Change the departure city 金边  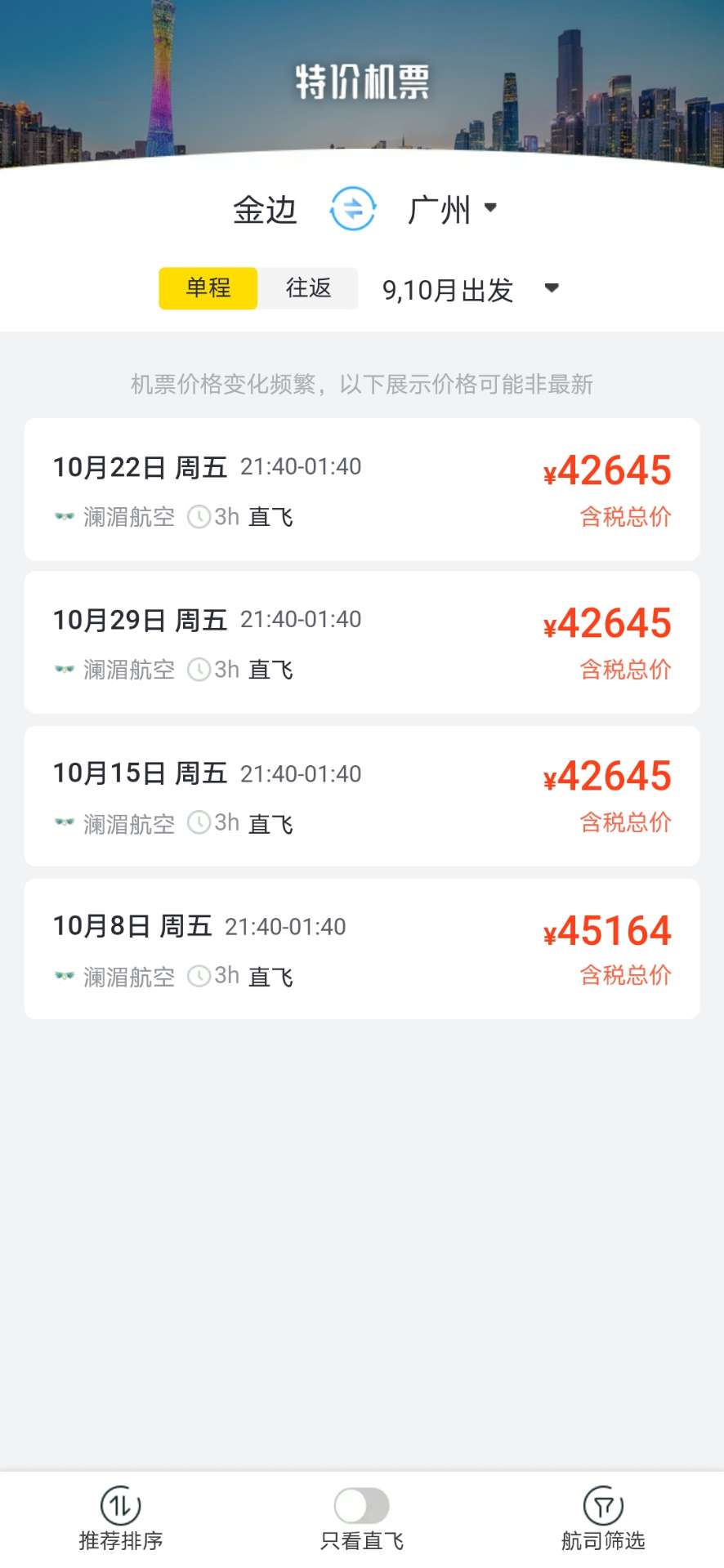tap(265, 210)
